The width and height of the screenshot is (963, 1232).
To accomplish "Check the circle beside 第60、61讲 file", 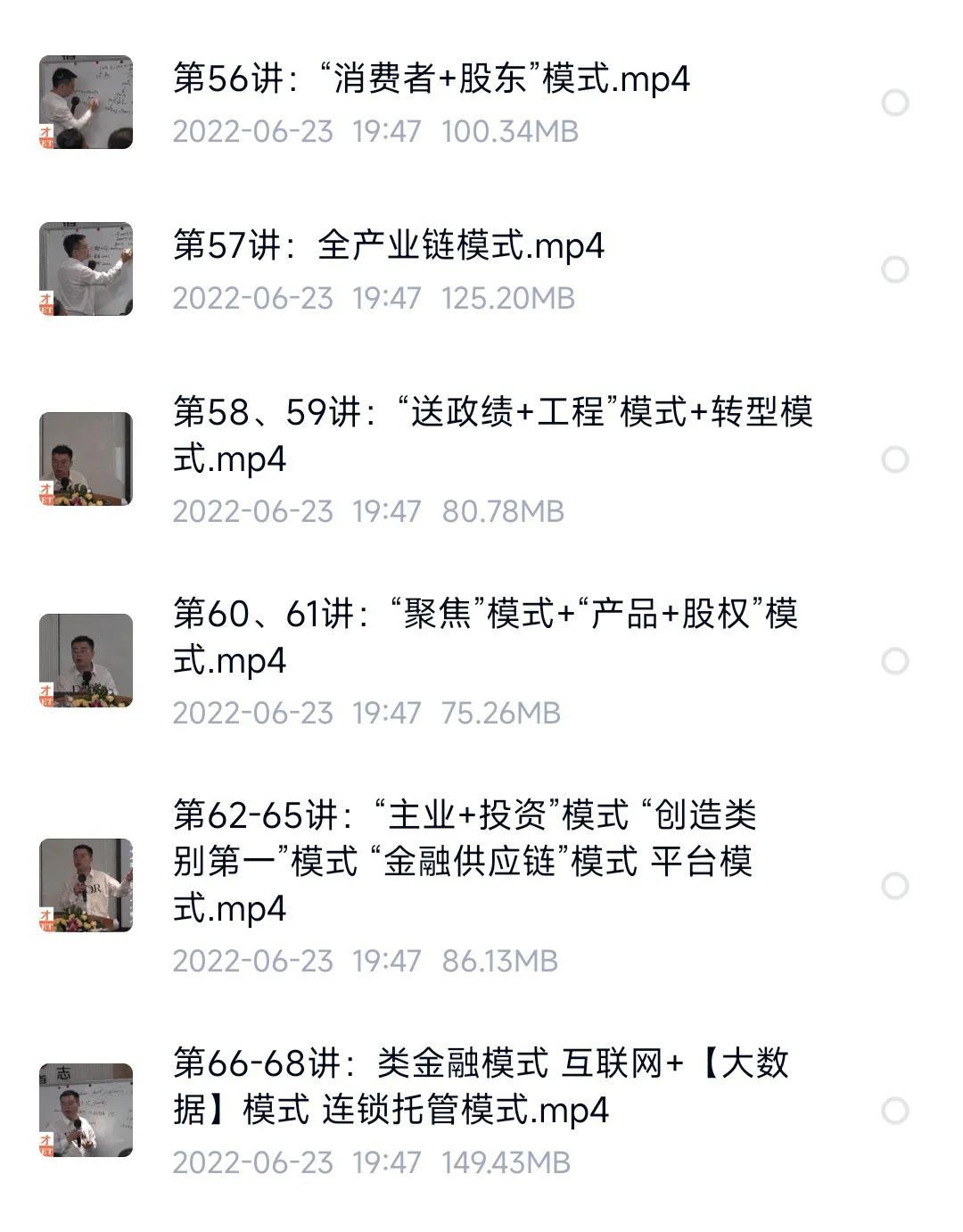I will (x=894, y=661).
